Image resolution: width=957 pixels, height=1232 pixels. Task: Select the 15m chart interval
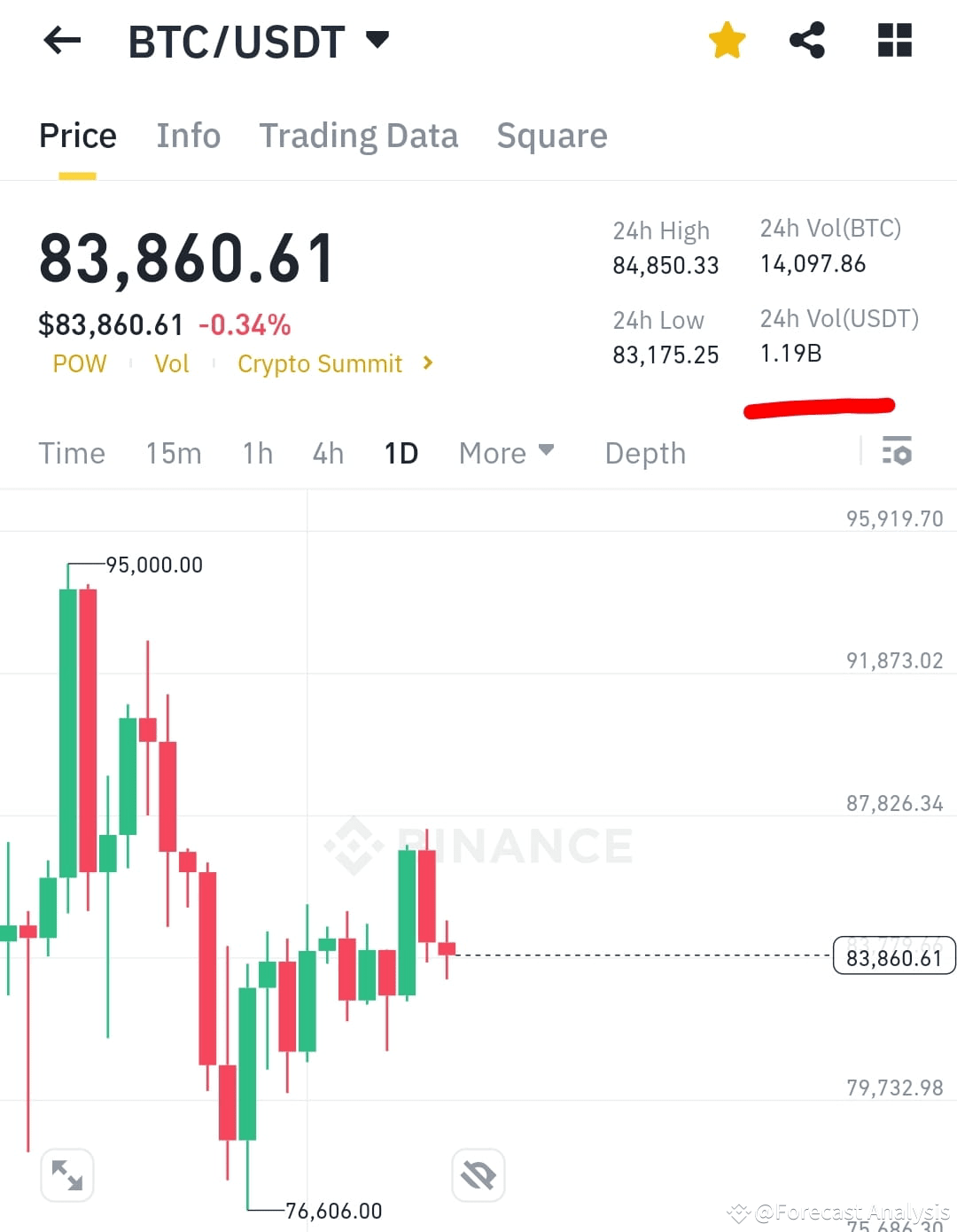(174, 453)
